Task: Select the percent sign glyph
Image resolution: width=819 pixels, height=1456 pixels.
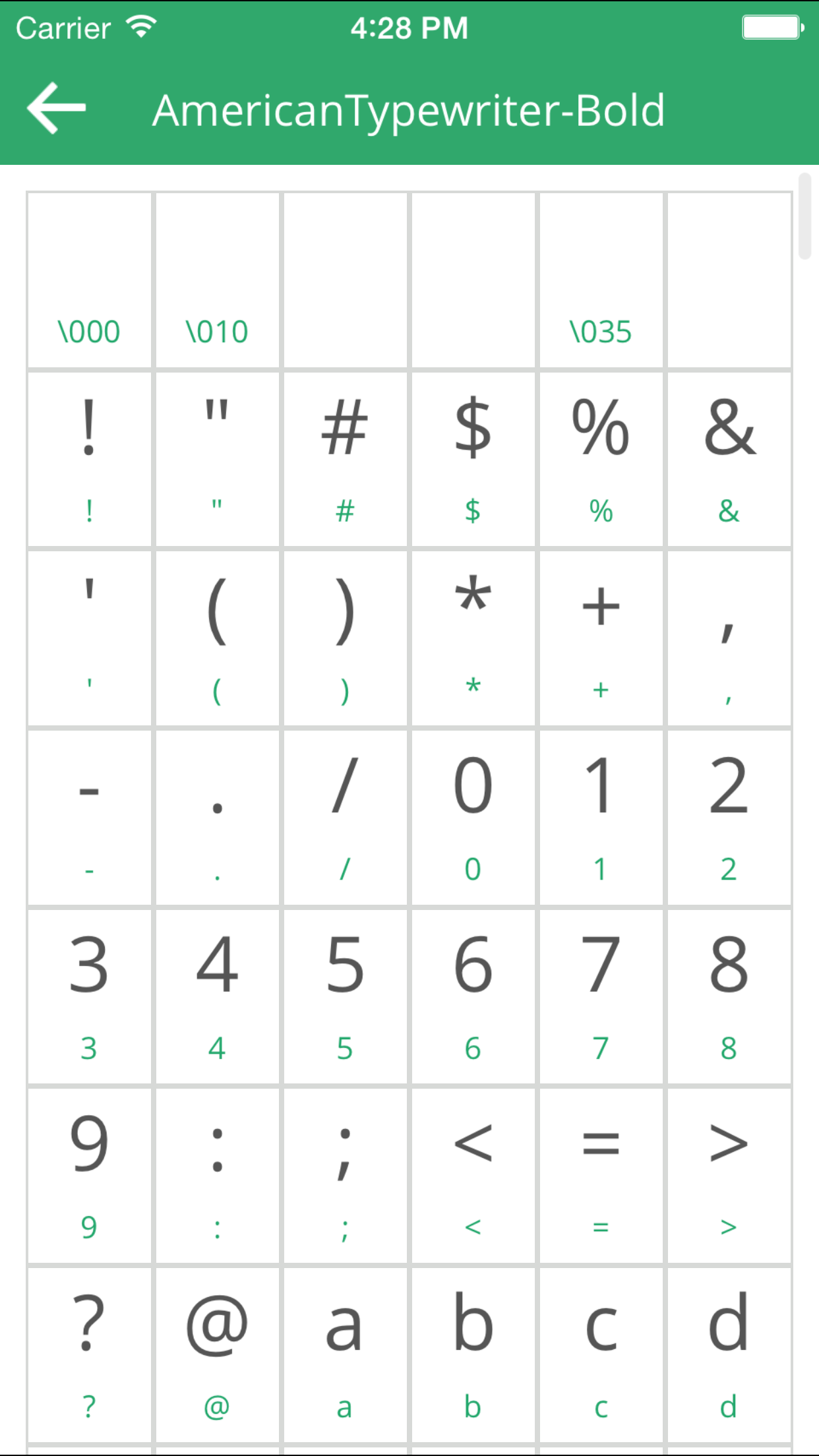Action: 601,455
